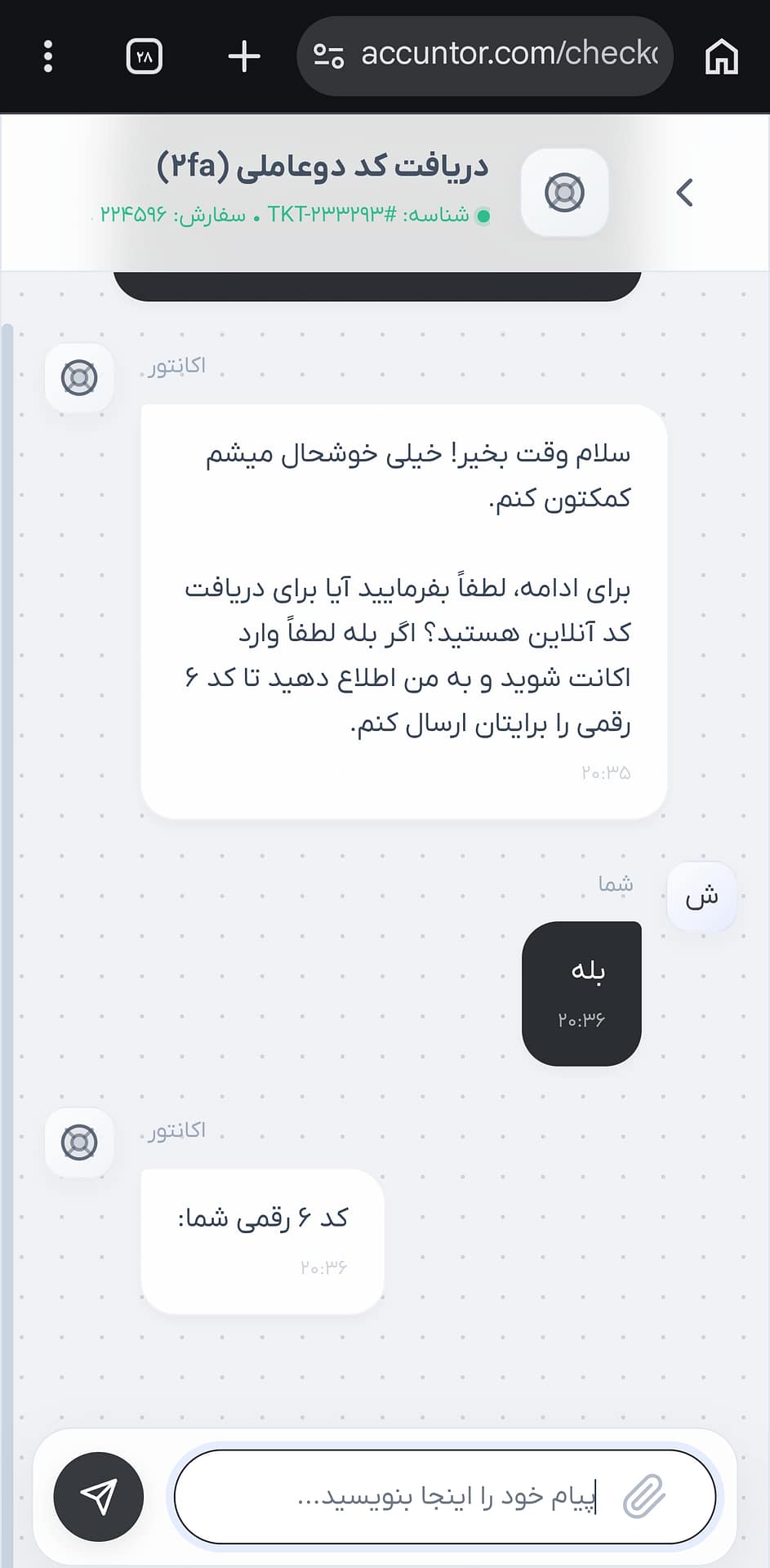Go to the browser home page

pos(722,56)
